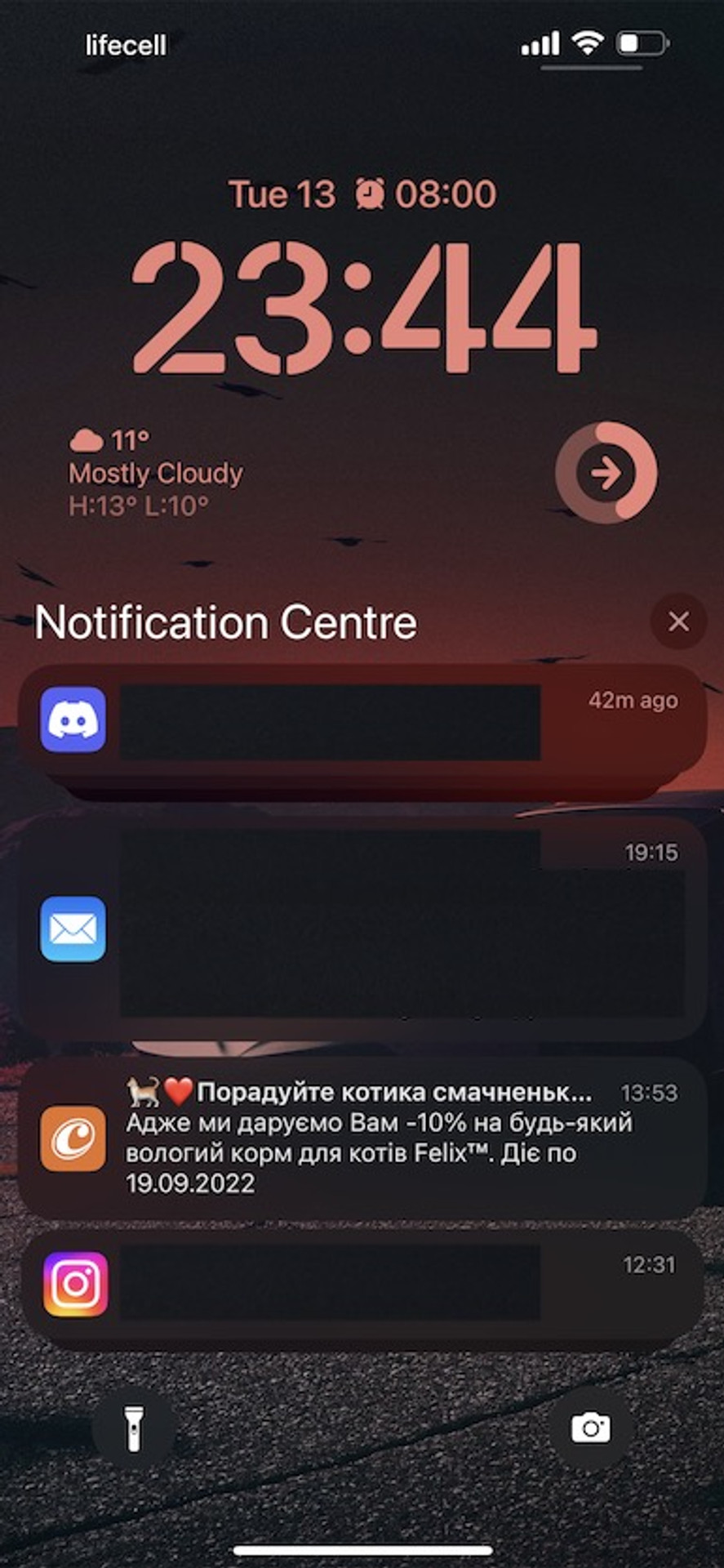Clear notifications with the X button
The image size is (724, 1568).
point(678,622)
